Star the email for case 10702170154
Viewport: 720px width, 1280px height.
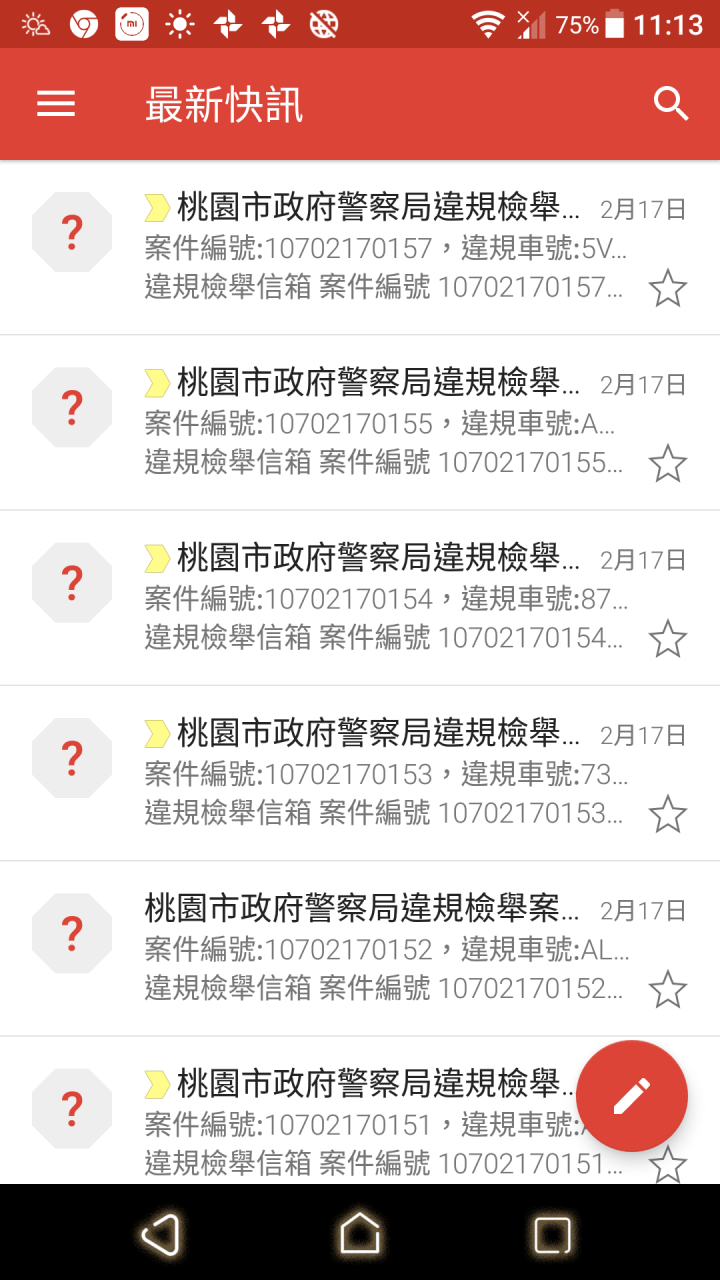click(x=668, y=638)
